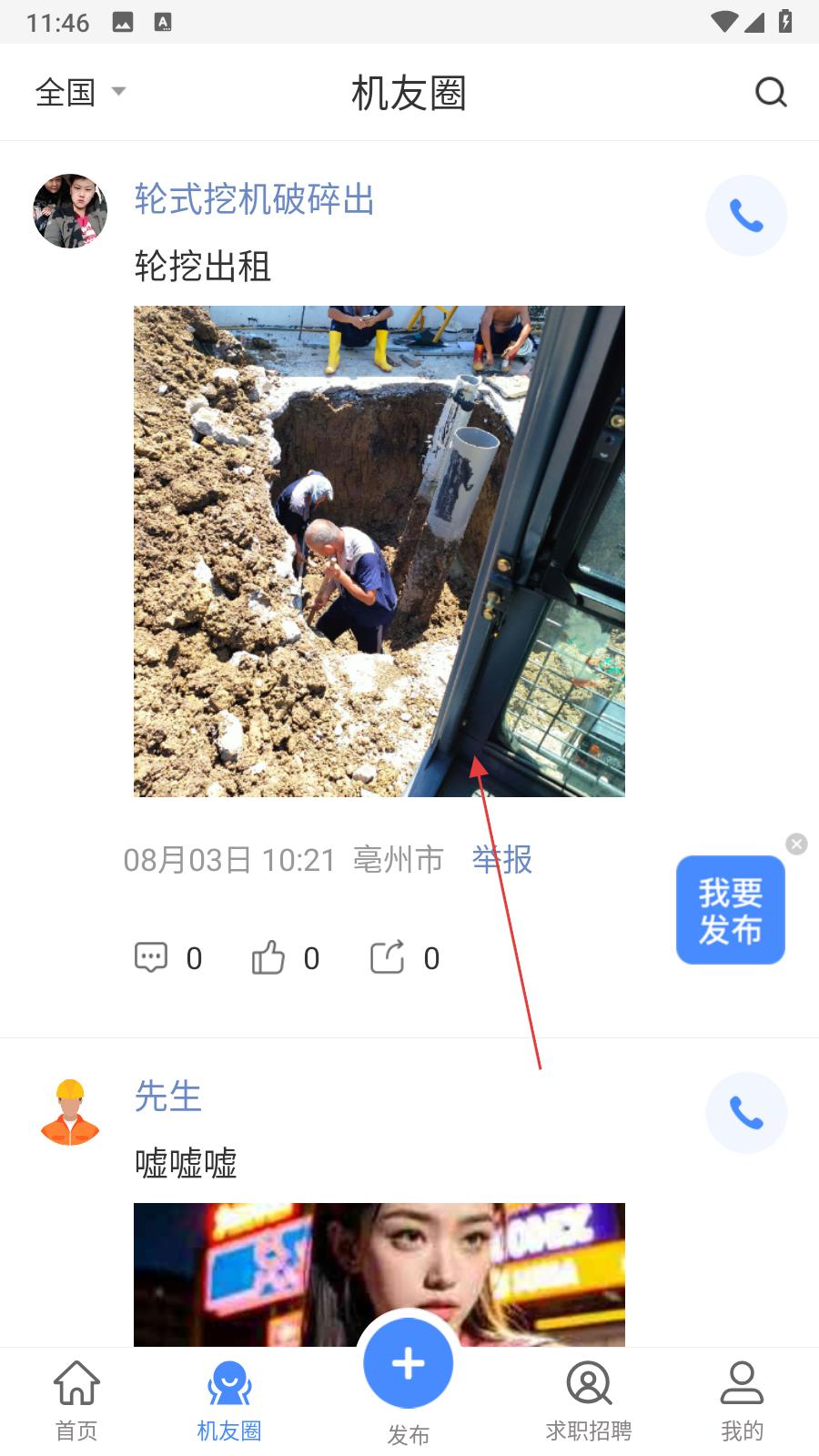Open 先生's profile name link
This screenshot has width=819, height=1456.
pos(167,1096)
